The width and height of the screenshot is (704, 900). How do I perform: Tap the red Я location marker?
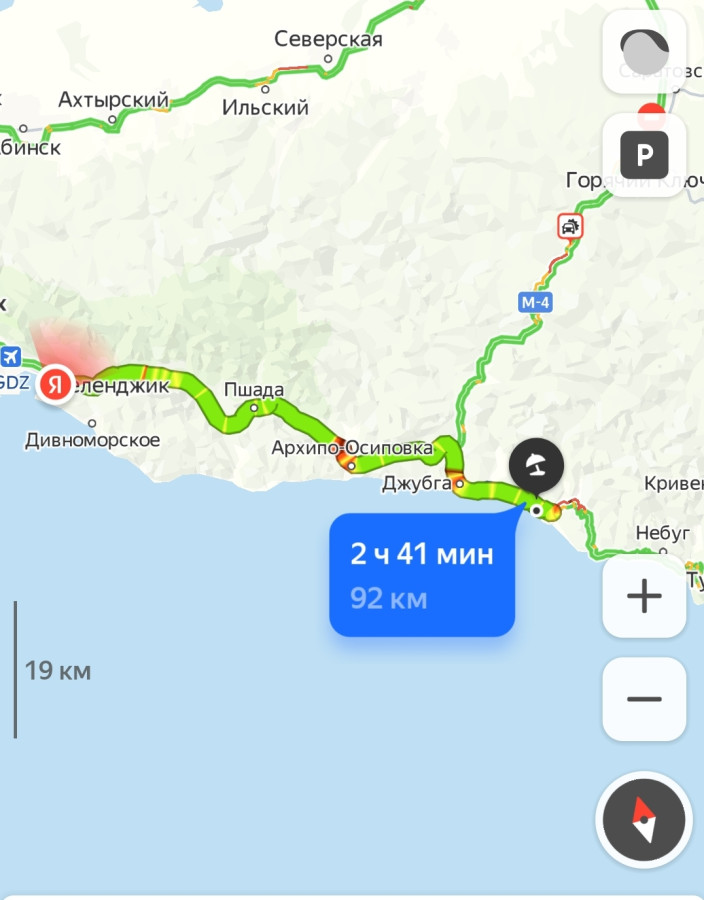56,383
